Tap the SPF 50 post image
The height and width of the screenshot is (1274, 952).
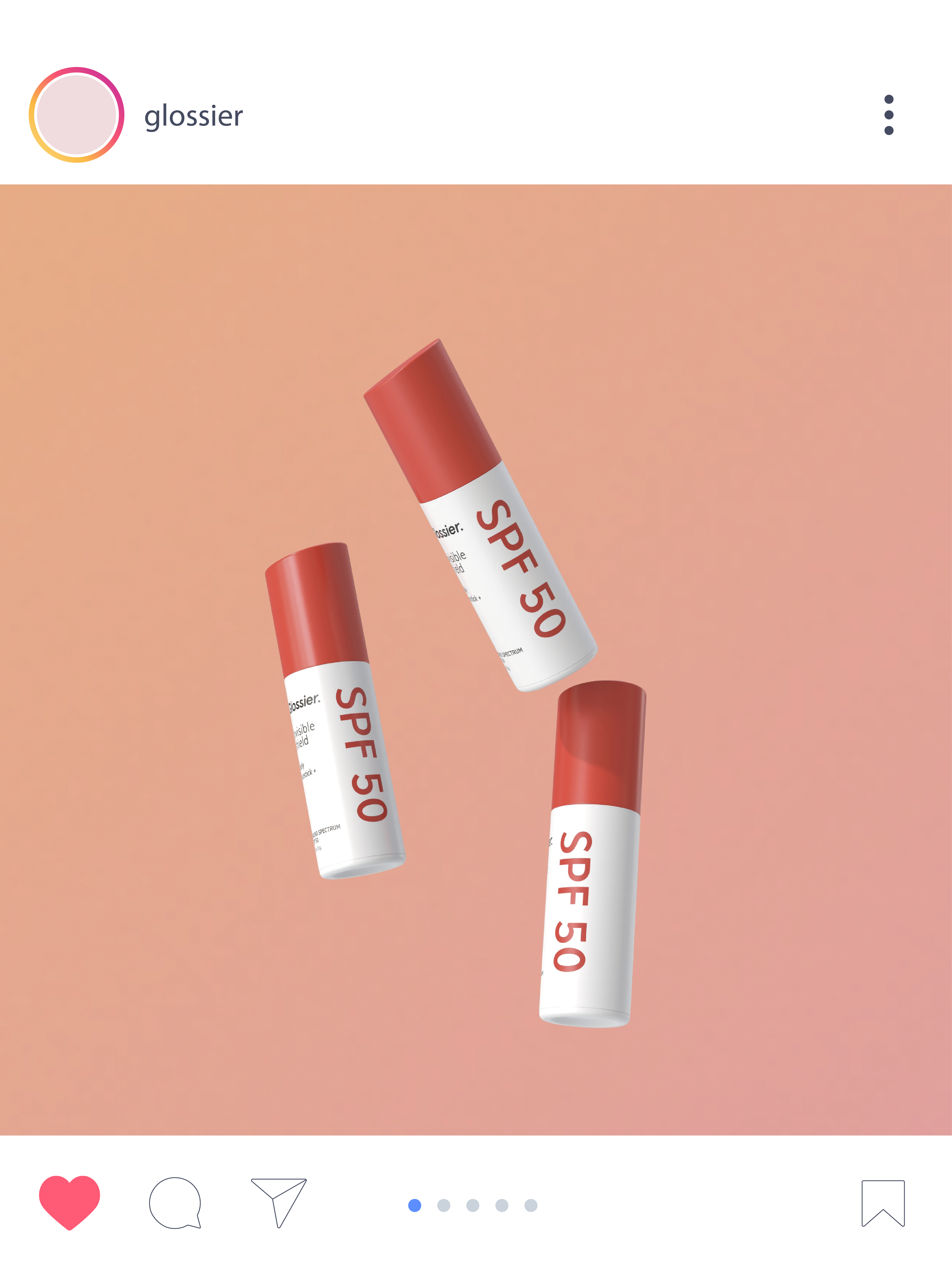pos(476,659)
